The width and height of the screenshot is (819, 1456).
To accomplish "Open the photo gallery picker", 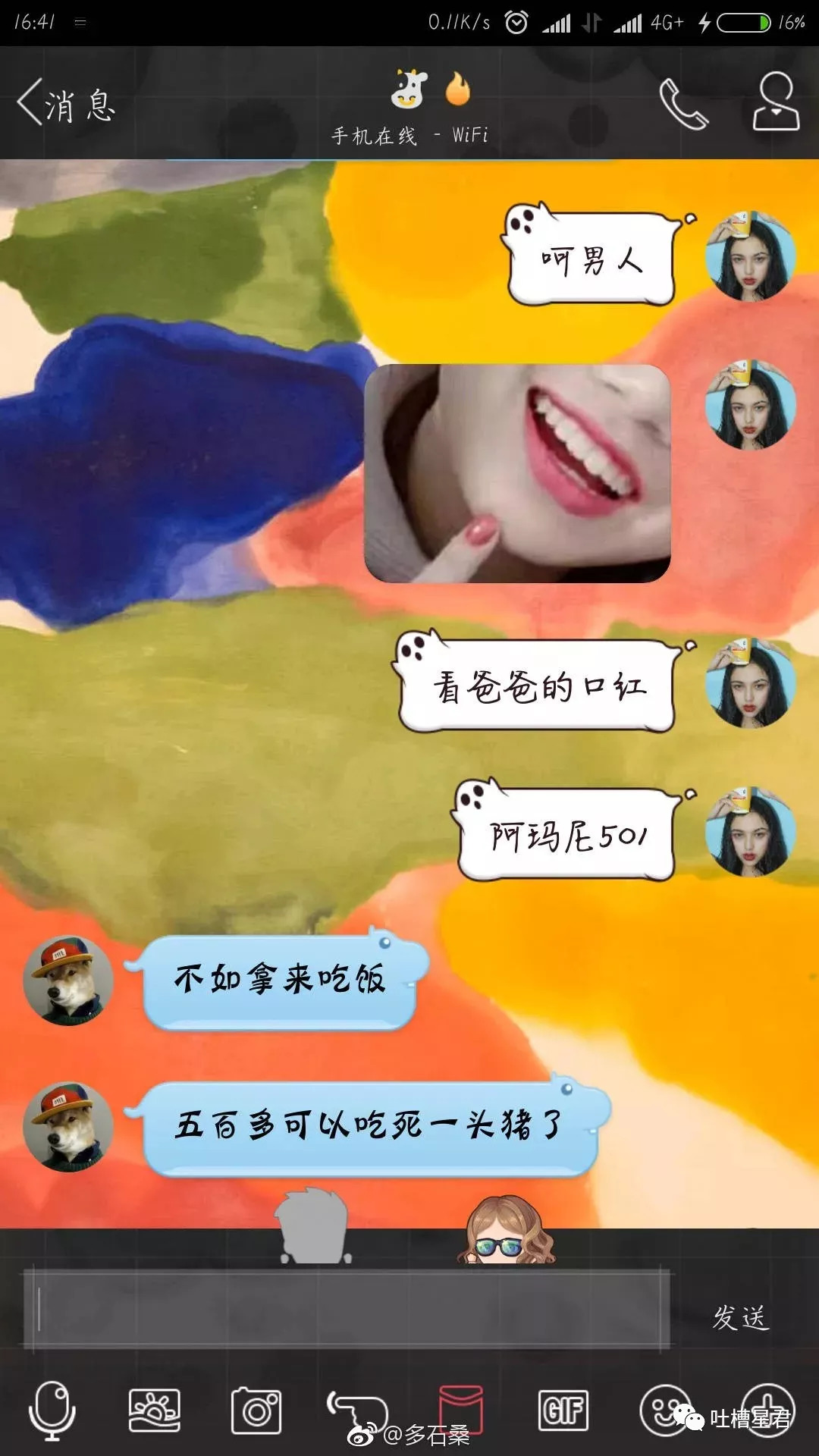I will click(x=154, y=1410).
